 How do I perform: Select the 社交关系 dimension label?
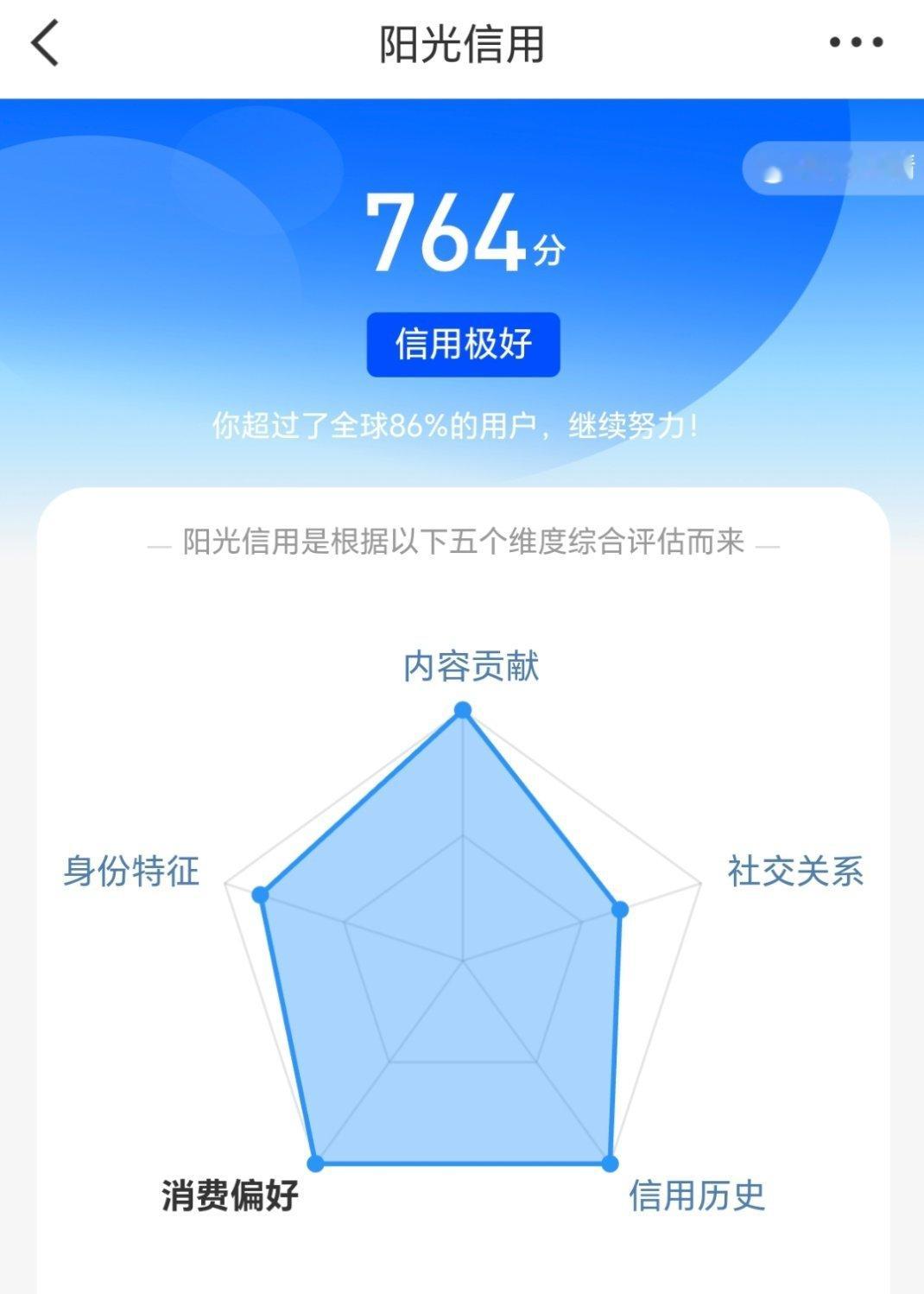[795, 872]
